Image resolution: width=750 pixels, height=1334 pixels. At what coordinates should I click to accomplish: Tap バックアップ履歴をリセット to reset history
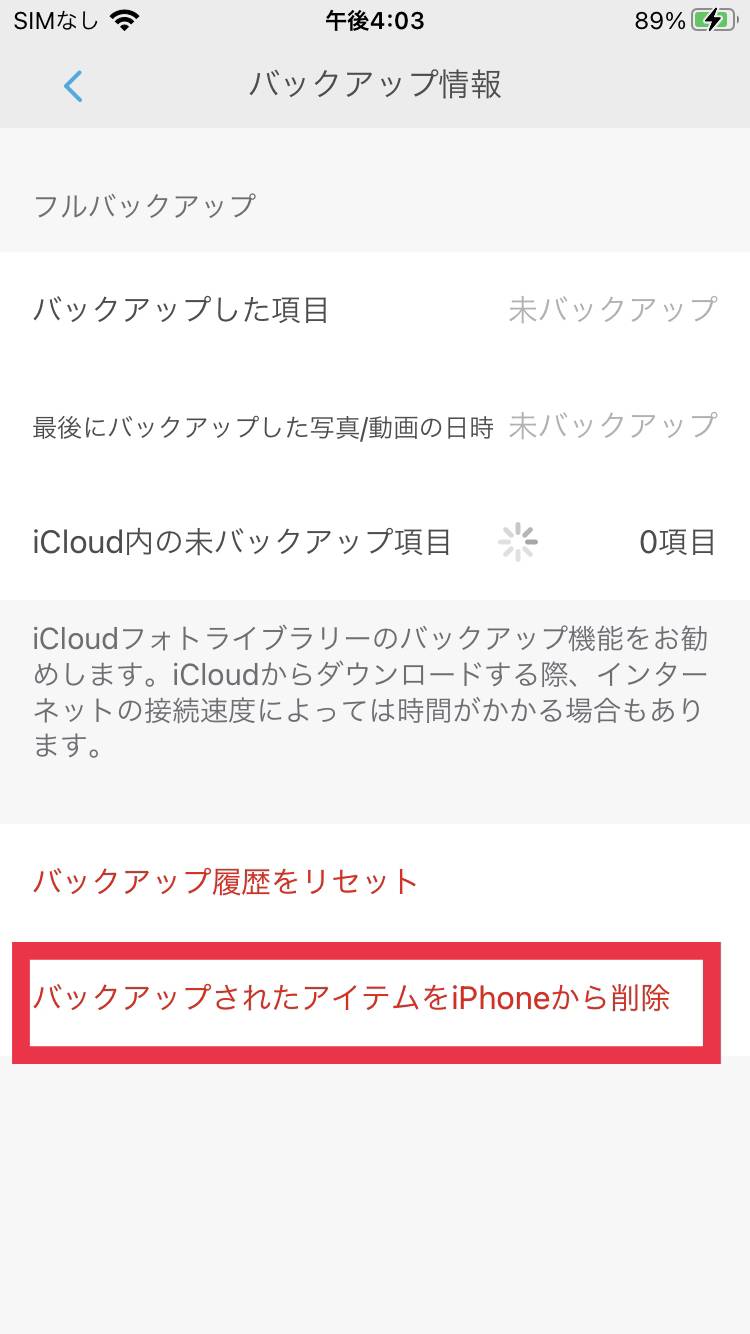(225, 881)
